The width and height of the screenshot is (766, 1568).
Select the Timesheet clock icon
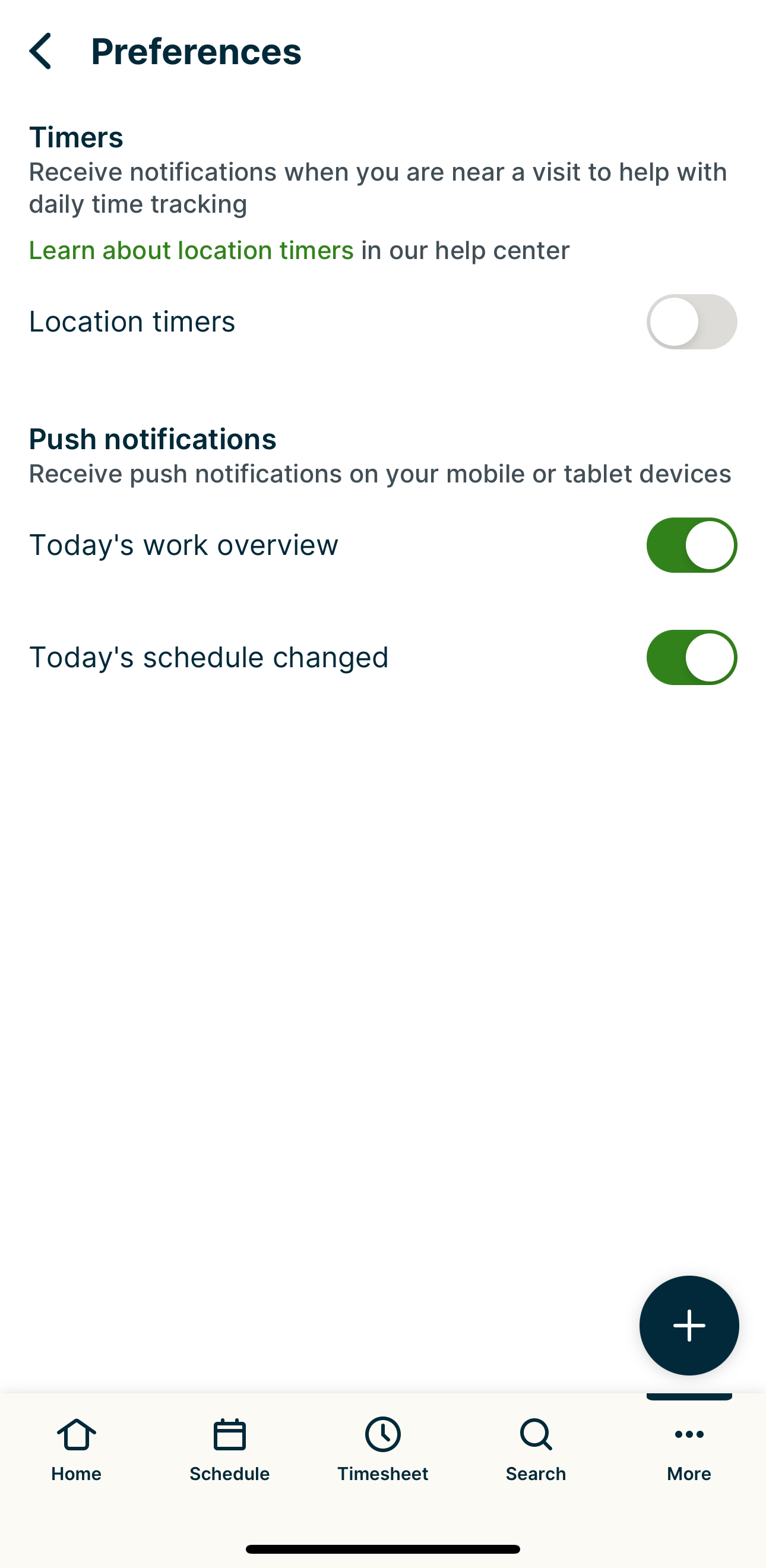pos(382,1435)
